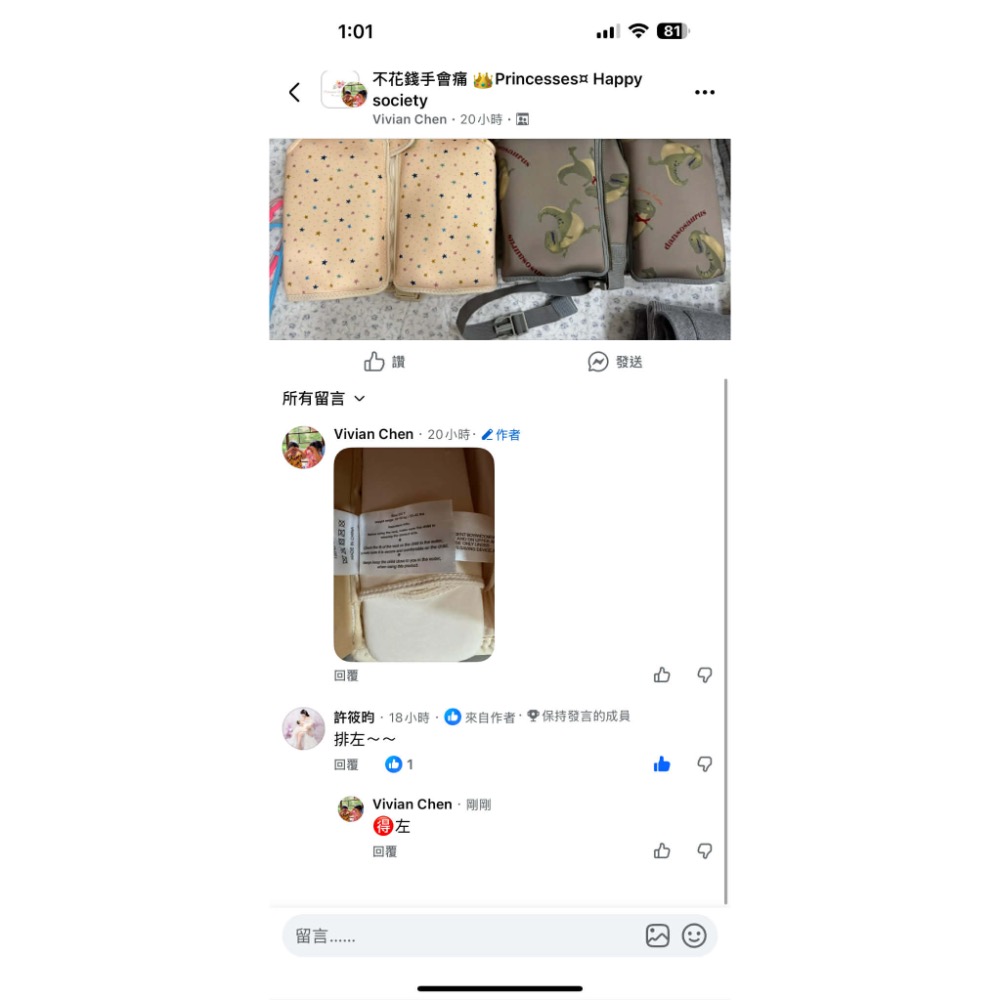Screen dimensions: 1000x1000
Task: Open the three-dot overflow menu
Action: (x=704, y=92)
